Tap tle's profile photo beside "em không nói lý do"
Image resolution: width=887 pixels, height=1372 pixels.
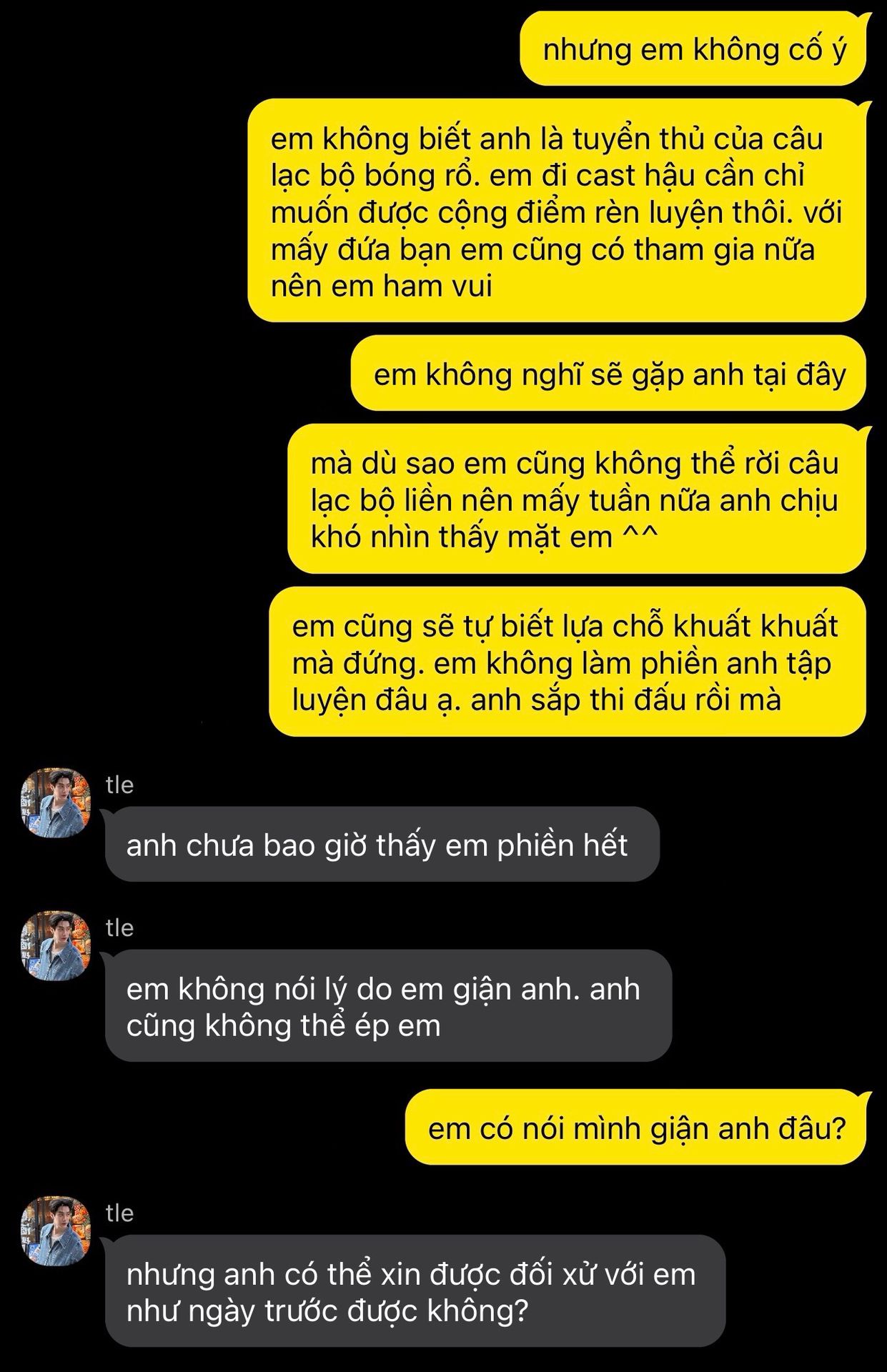56,945
